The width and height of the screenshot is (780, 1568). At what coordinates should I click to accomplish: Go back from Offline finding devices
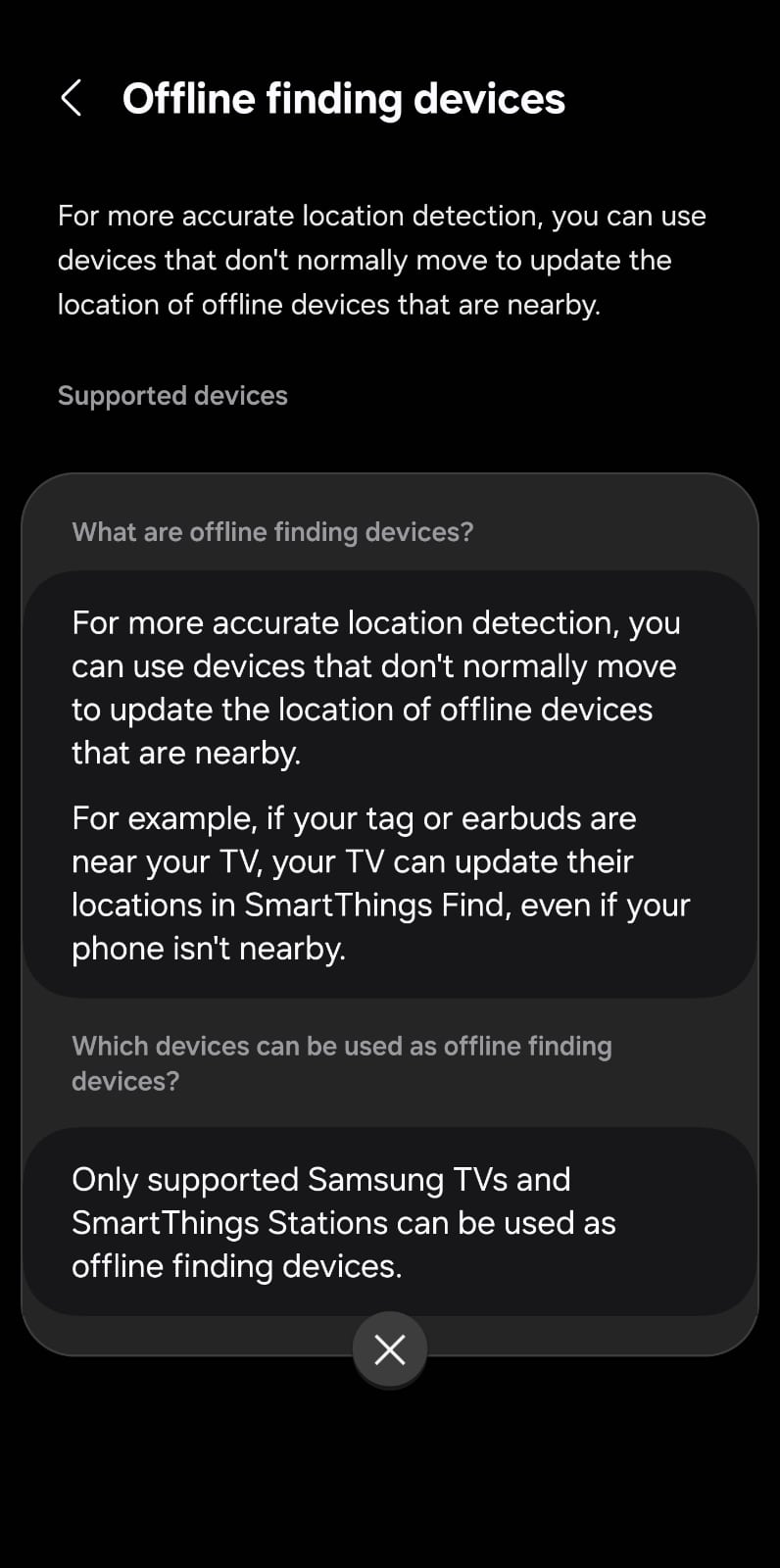71,98
